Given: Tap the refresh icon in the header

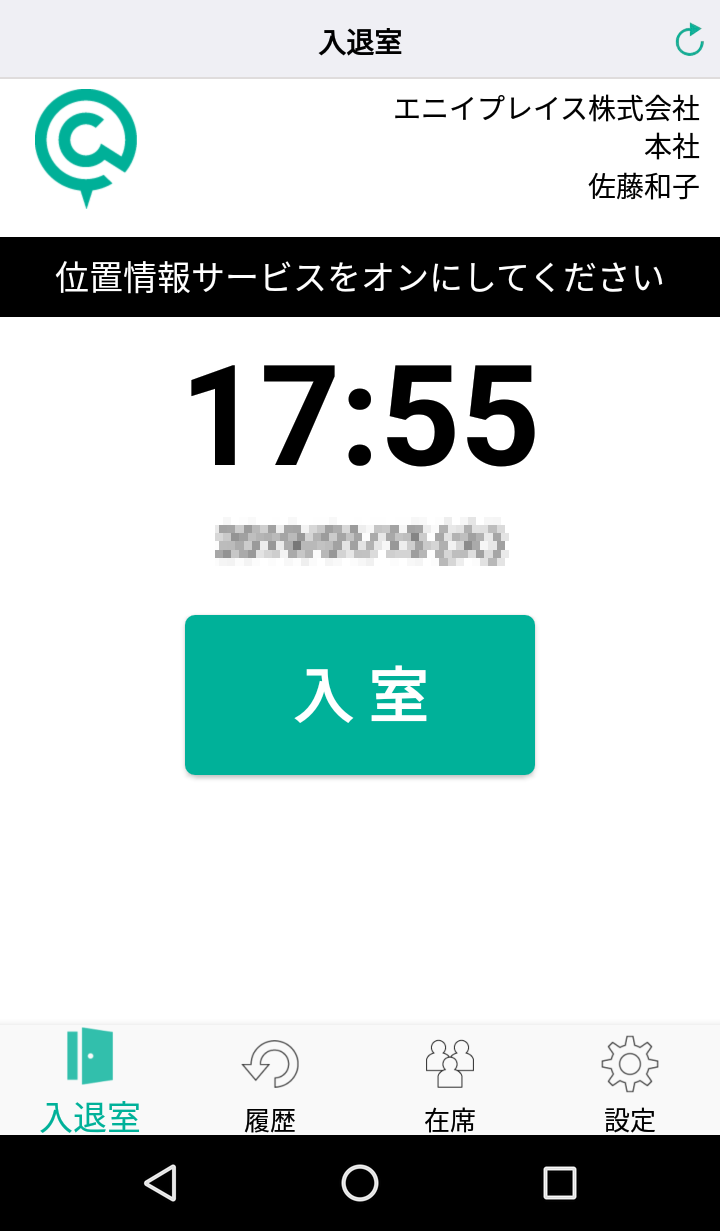Looking at the screenshot, I should click(689, 40).
